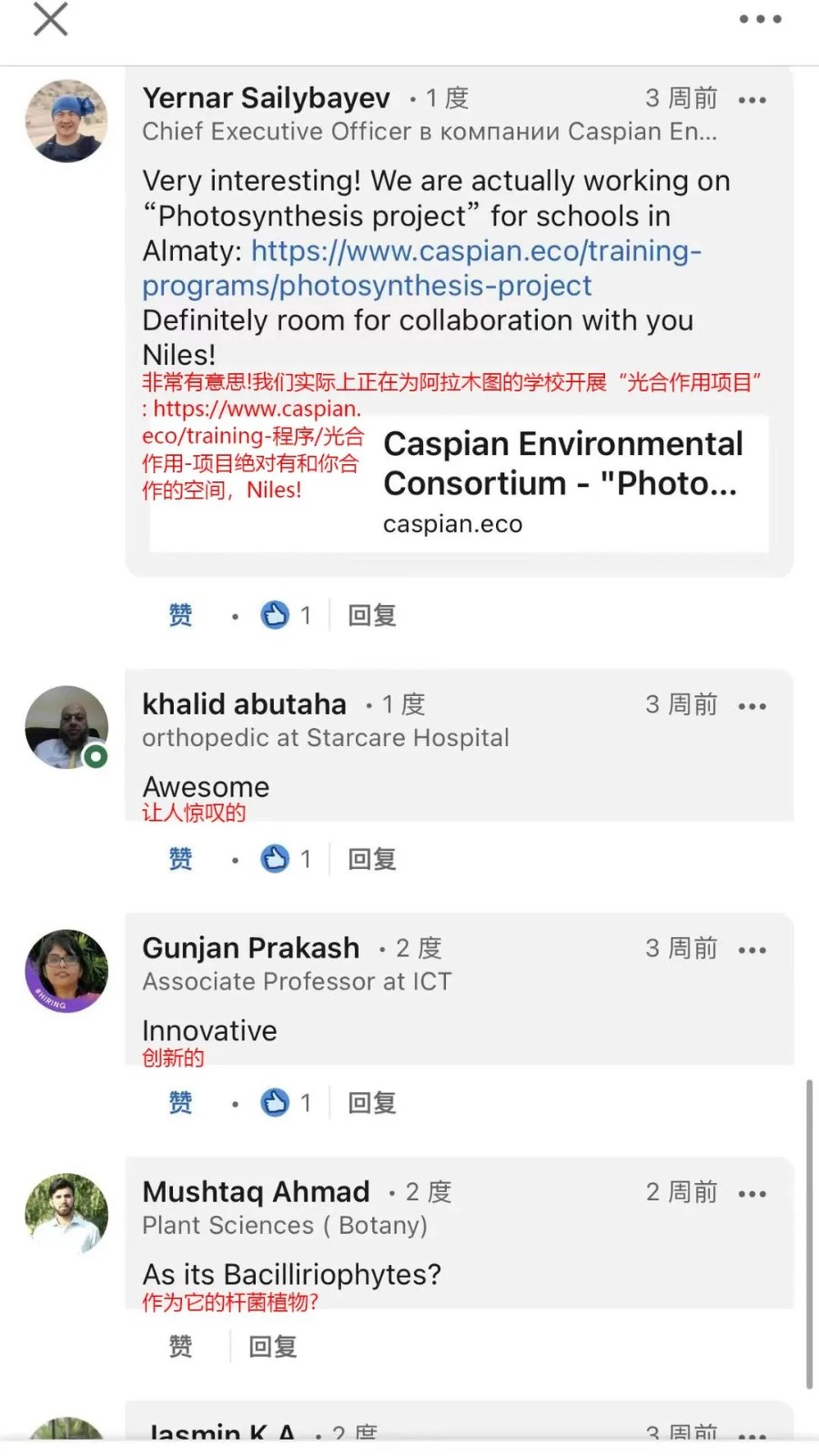Screen dimensions: 819x1456
Task: Open the caspian.eco photosynthesis-project link
Action: click(x=421, y=268)
